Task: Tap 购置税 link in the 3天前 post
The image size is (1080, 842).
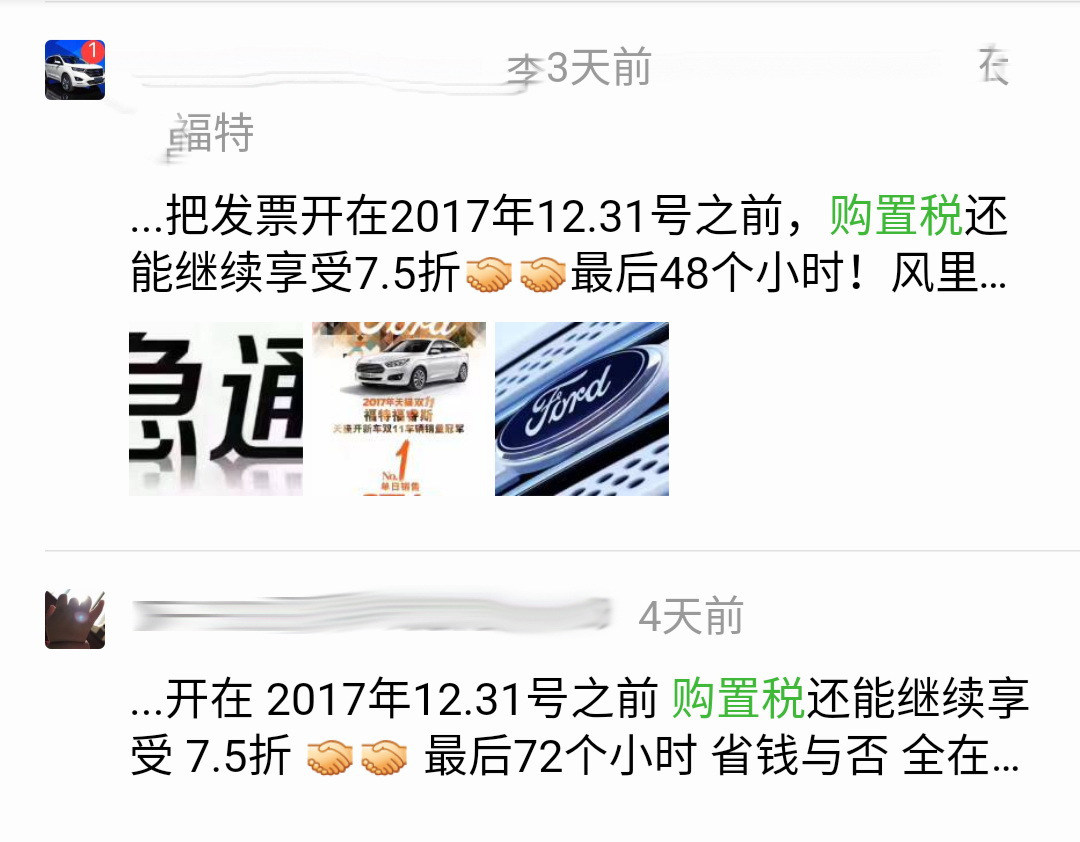Action: [896, 217]
